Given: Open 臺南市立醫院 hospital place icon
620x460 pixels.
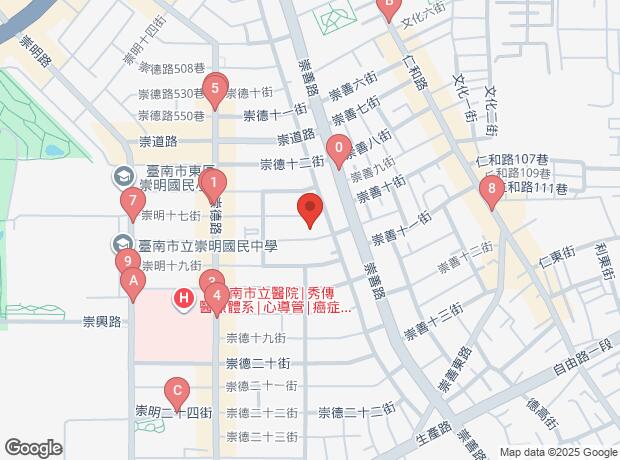Looking at the screenshot, I should coord(184,297).
